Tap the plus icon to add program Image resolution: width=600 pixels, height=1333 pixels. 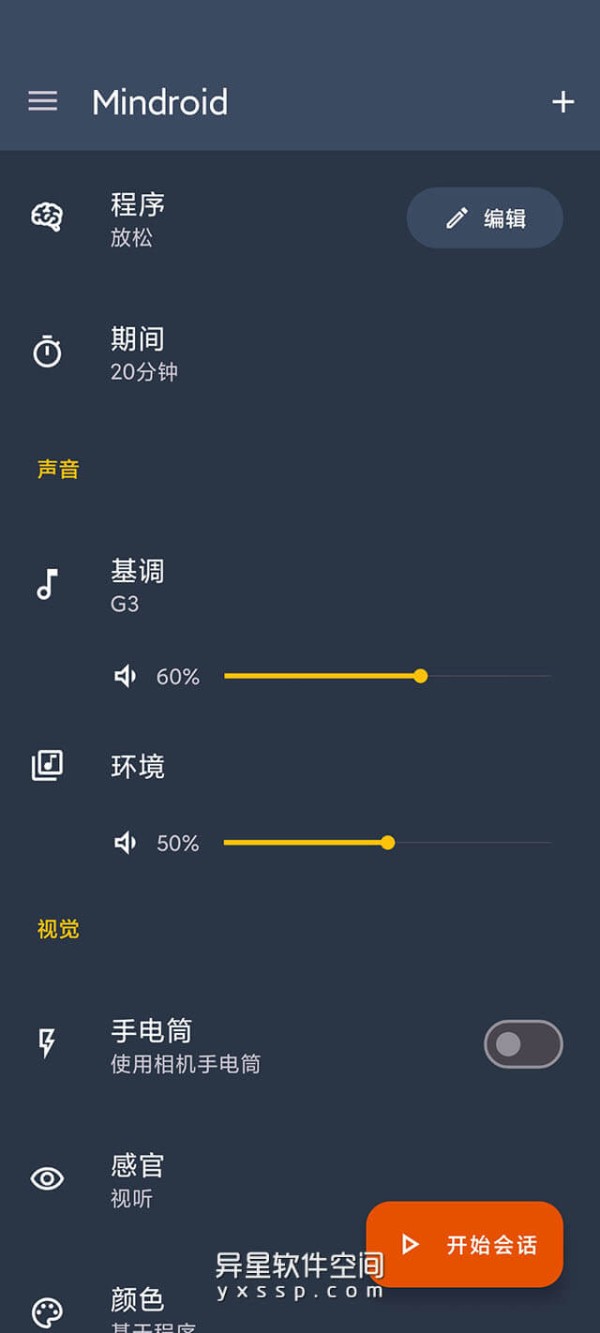tap(563, 101)
